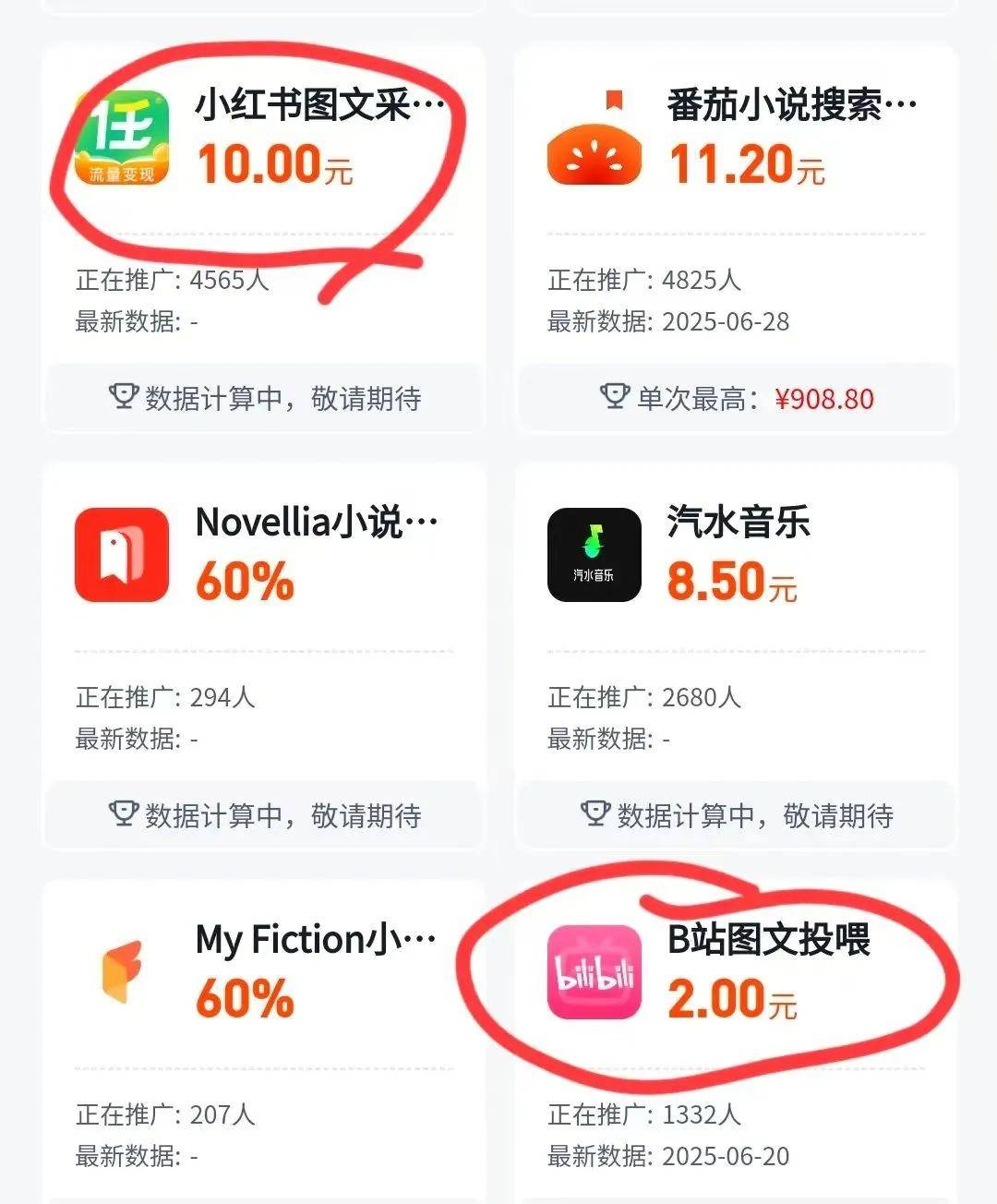Viewport: 997px width, 1204px height.
Task: Select the 60% rate on the Novellia card
Action: click(x=245, y=582)
